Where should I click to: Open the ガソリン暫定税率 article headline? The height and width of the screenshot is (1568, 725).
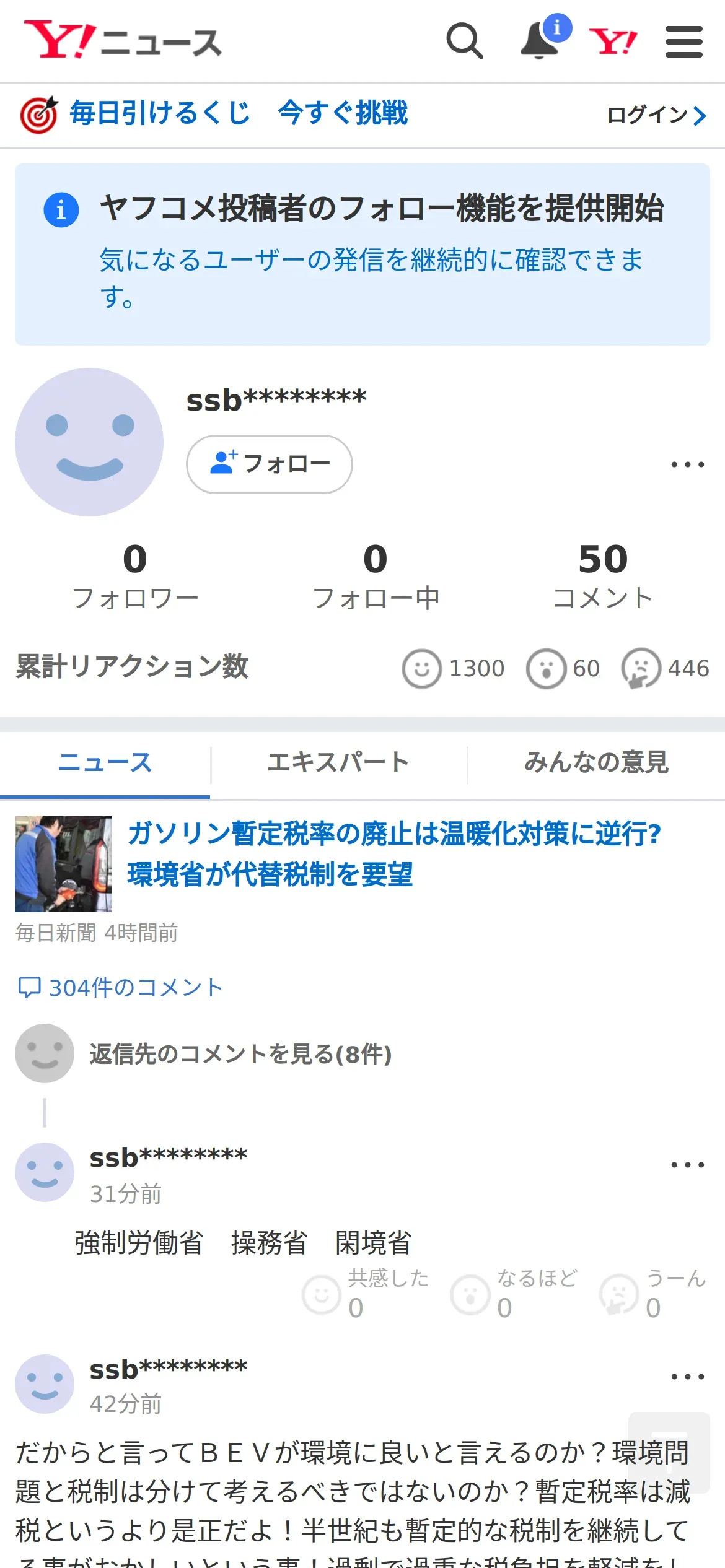(x=394, y=853)
